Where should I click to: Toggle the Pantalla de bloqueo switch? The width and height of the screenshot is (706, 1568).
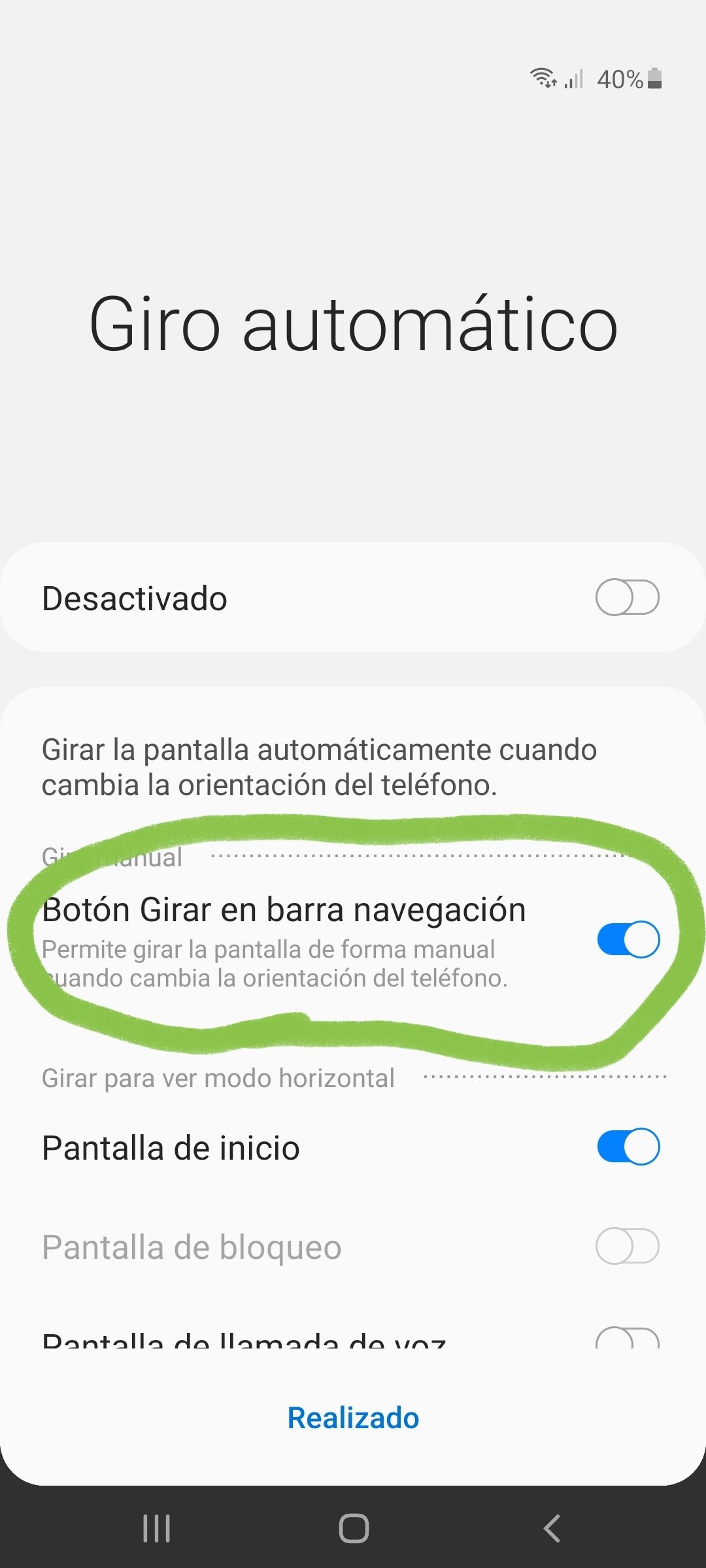point(627,1246)
